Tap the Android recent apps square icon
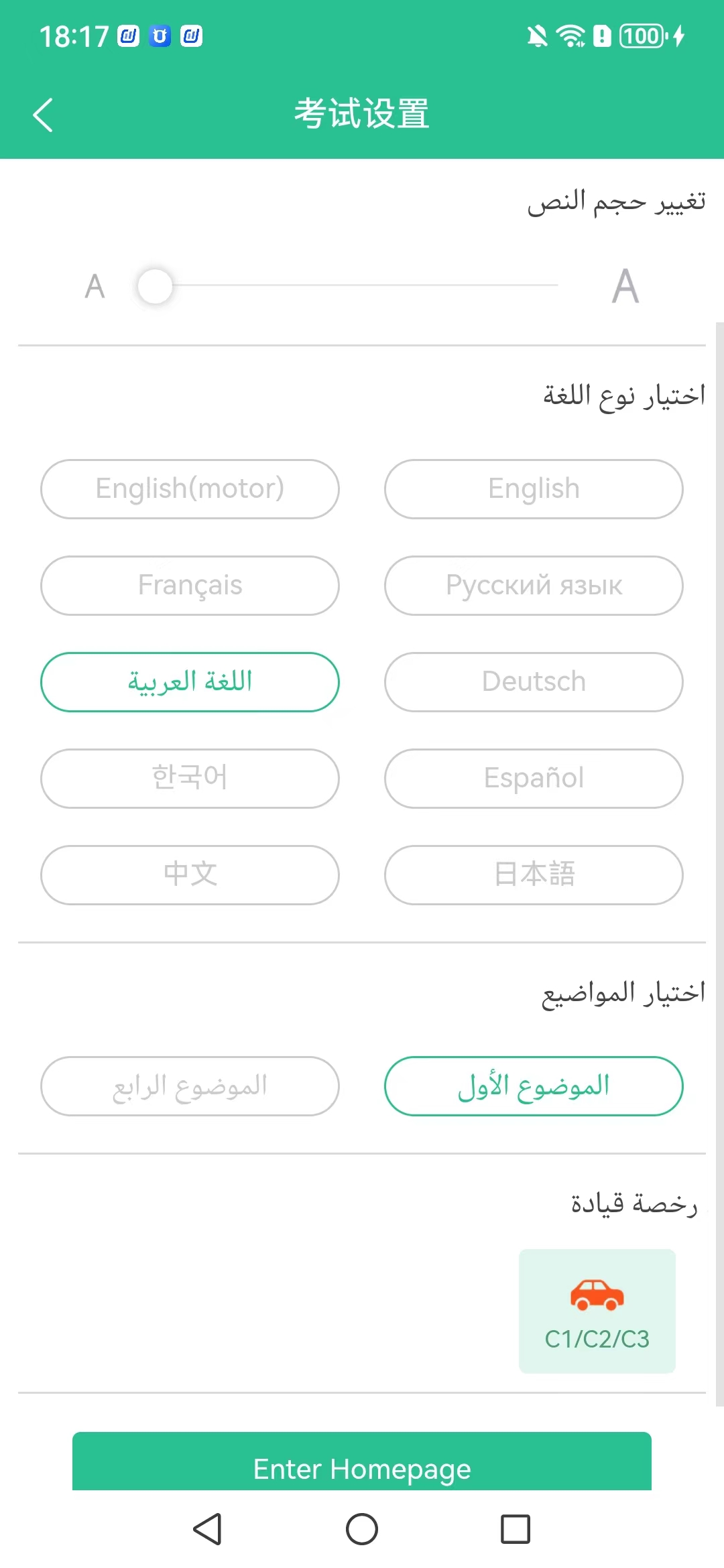Screen dimensions: 724x1568 pyautogui.click(x=514, y=1530)
